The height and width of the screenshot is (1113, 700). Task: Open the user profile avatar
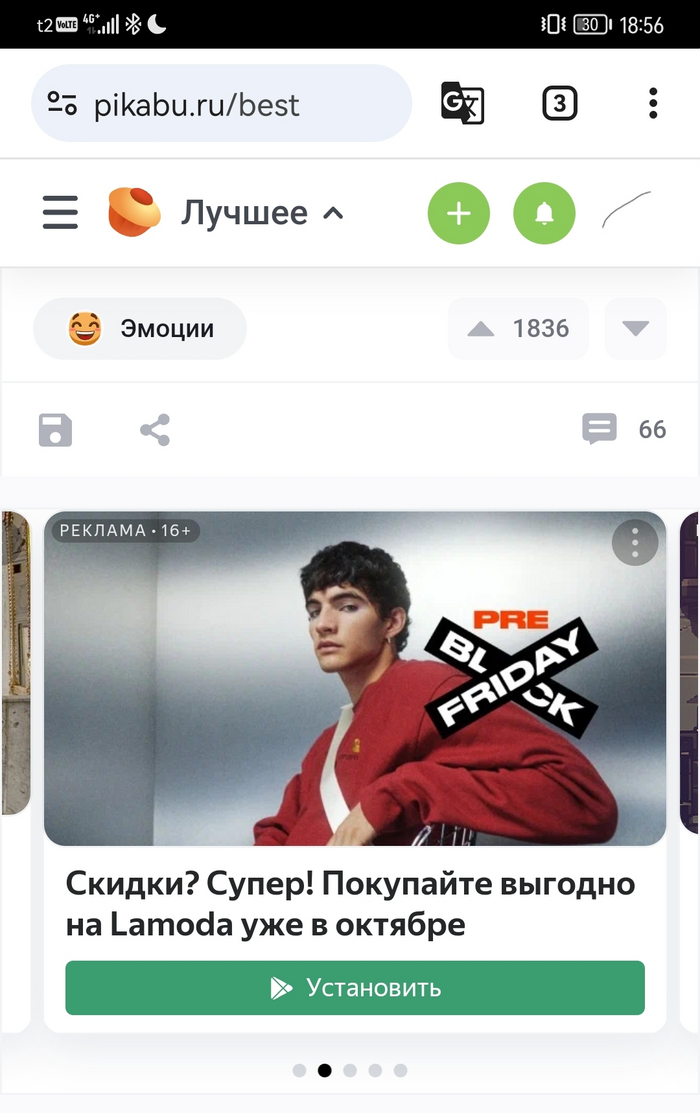(628, 211)
